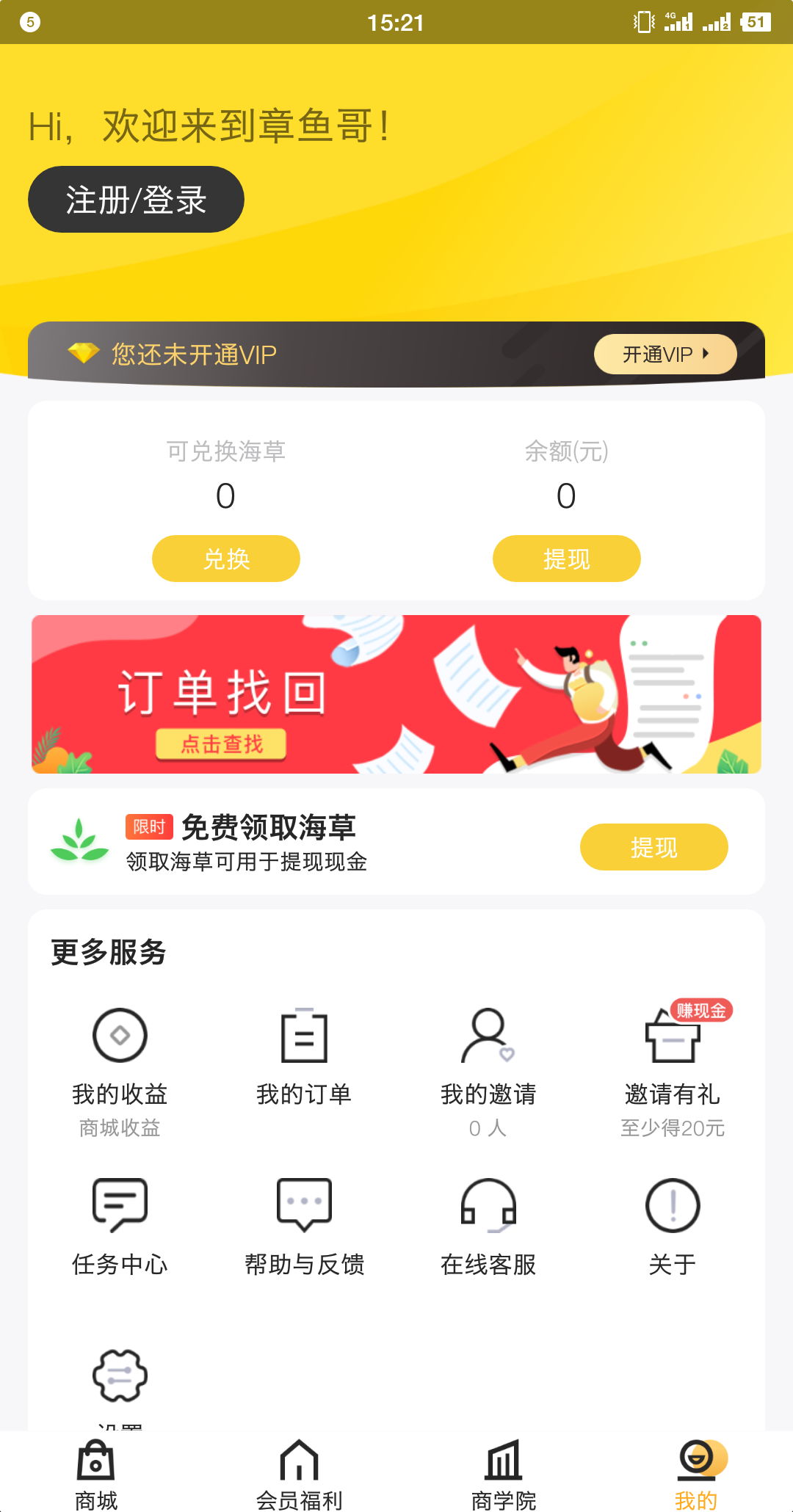793x1512 pixels.
Task: Open 帮助与反馈 feedback icon
Action: (304, 1207)
